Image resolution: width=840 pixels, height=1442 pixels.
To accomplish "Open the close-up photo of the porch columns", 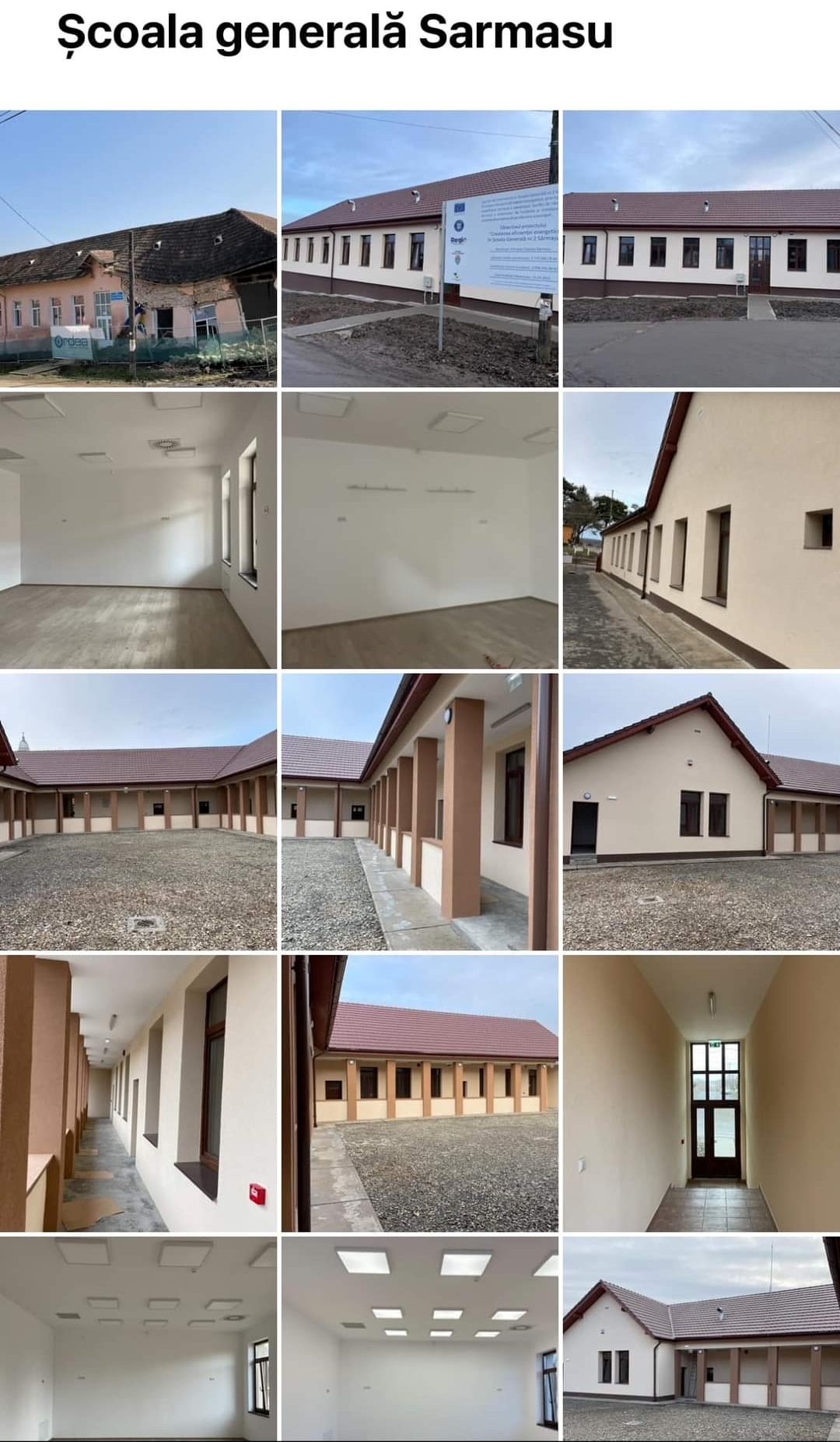I will tap(420, 812).
